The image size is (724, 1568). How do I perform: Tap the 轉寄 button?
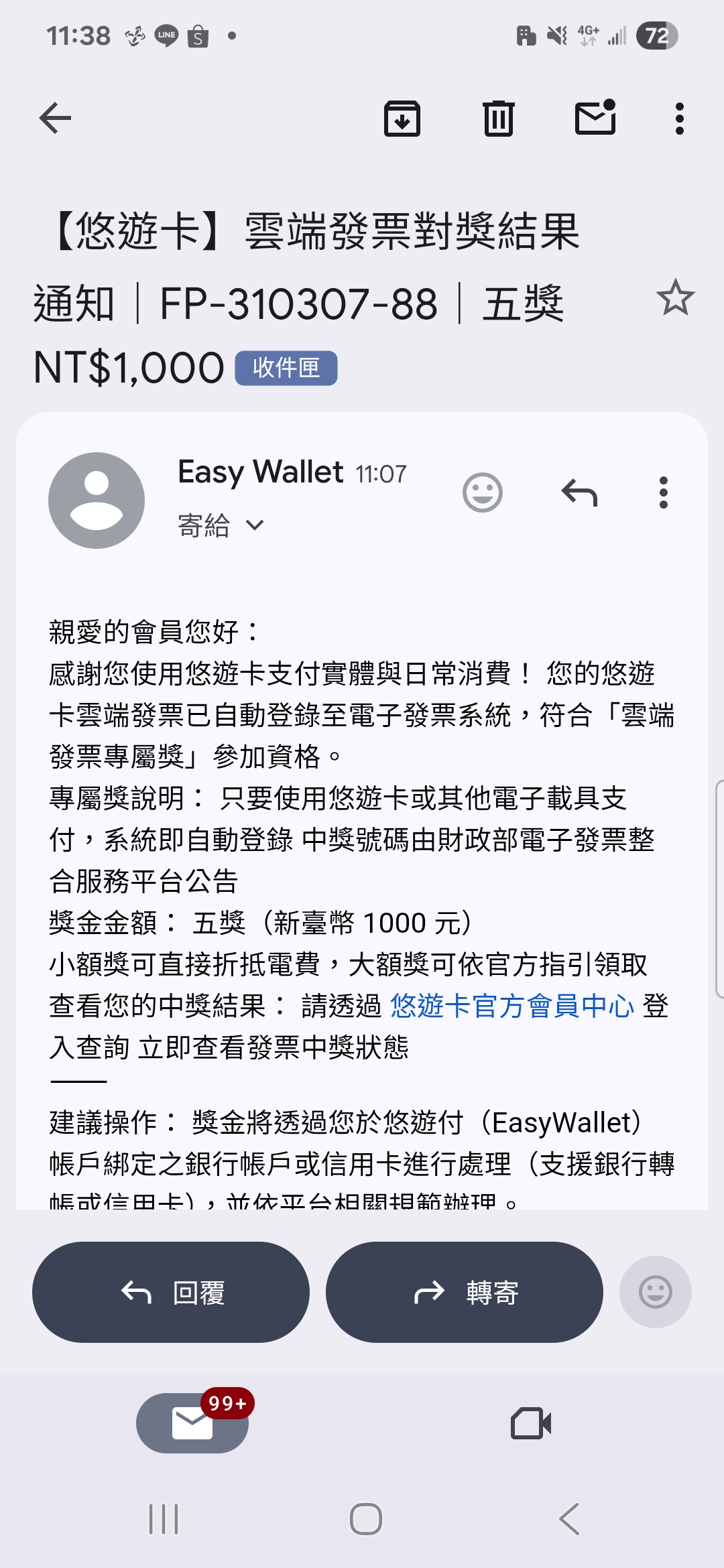tap(464, 1292)
